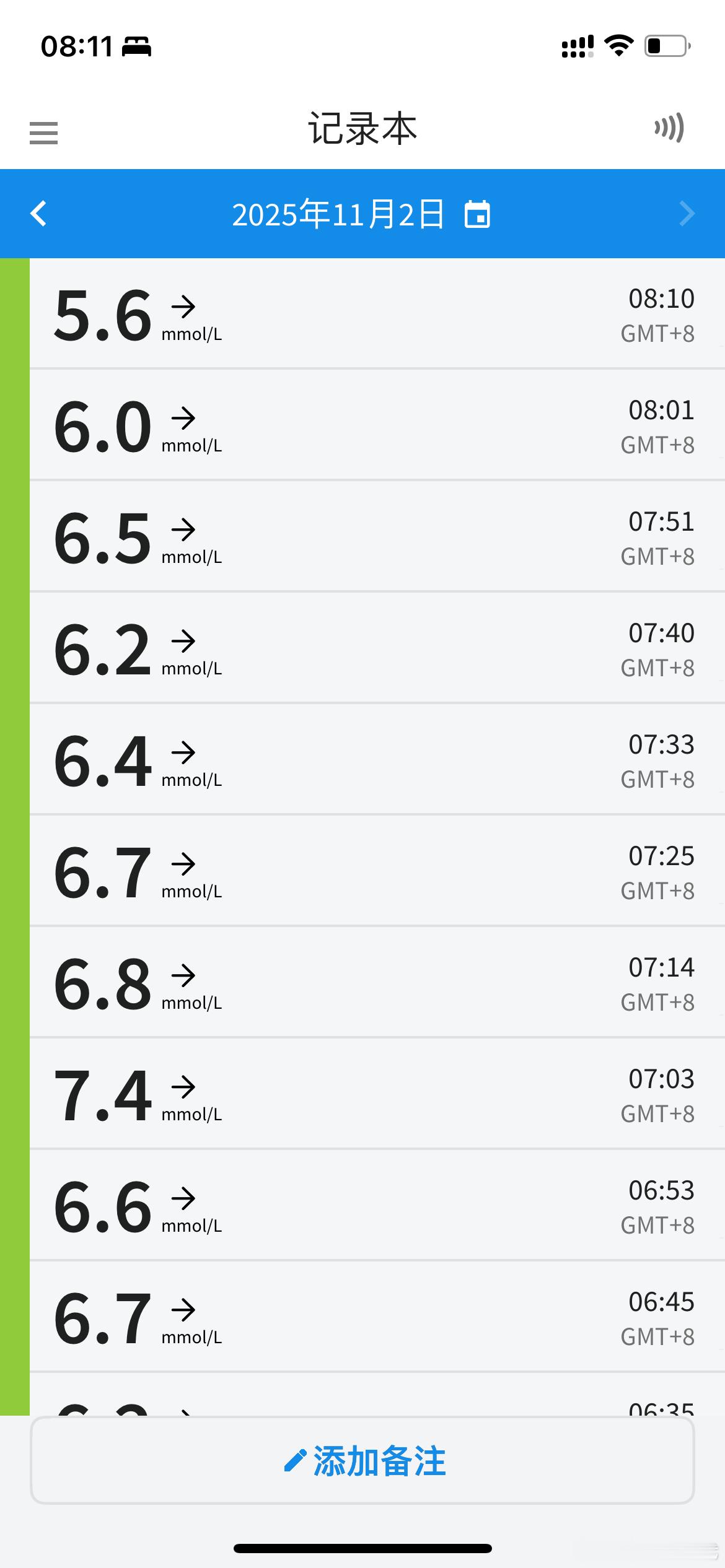Open the hamburger drawer menu
The image size is (725, 1568).
tap(43, 133)
